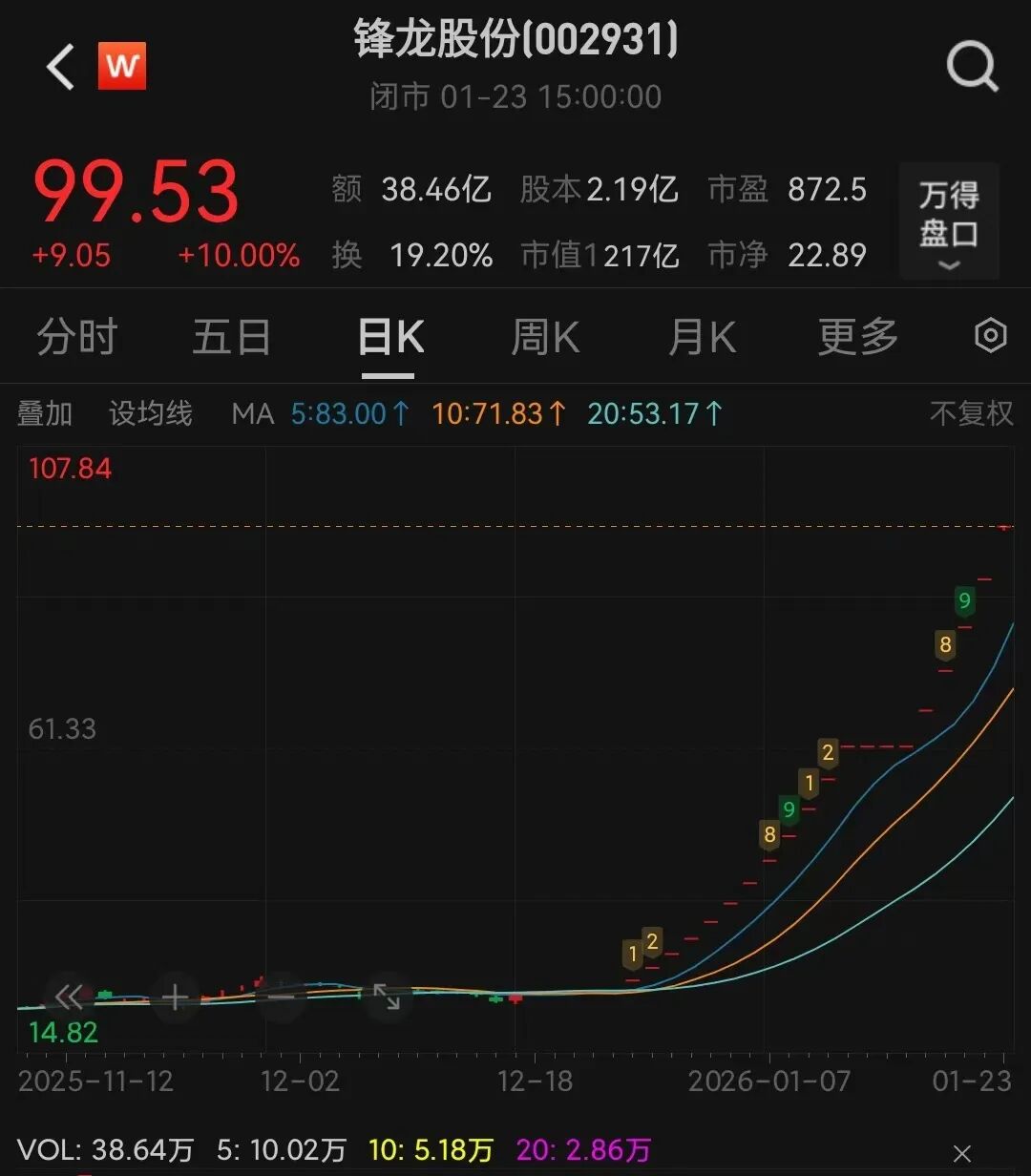Open 设均线 moving average settings

click(x=150, y=413)
